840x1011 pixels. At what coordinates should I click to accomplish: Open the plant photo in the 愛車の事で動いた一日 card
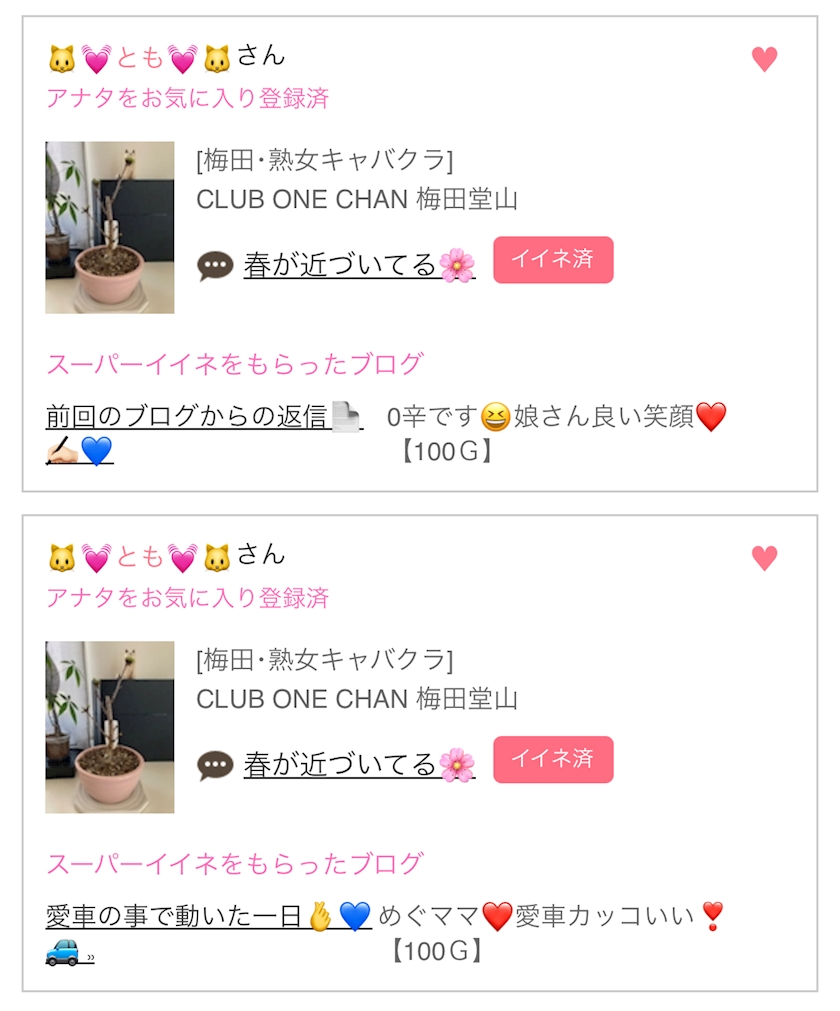[110, 727]
